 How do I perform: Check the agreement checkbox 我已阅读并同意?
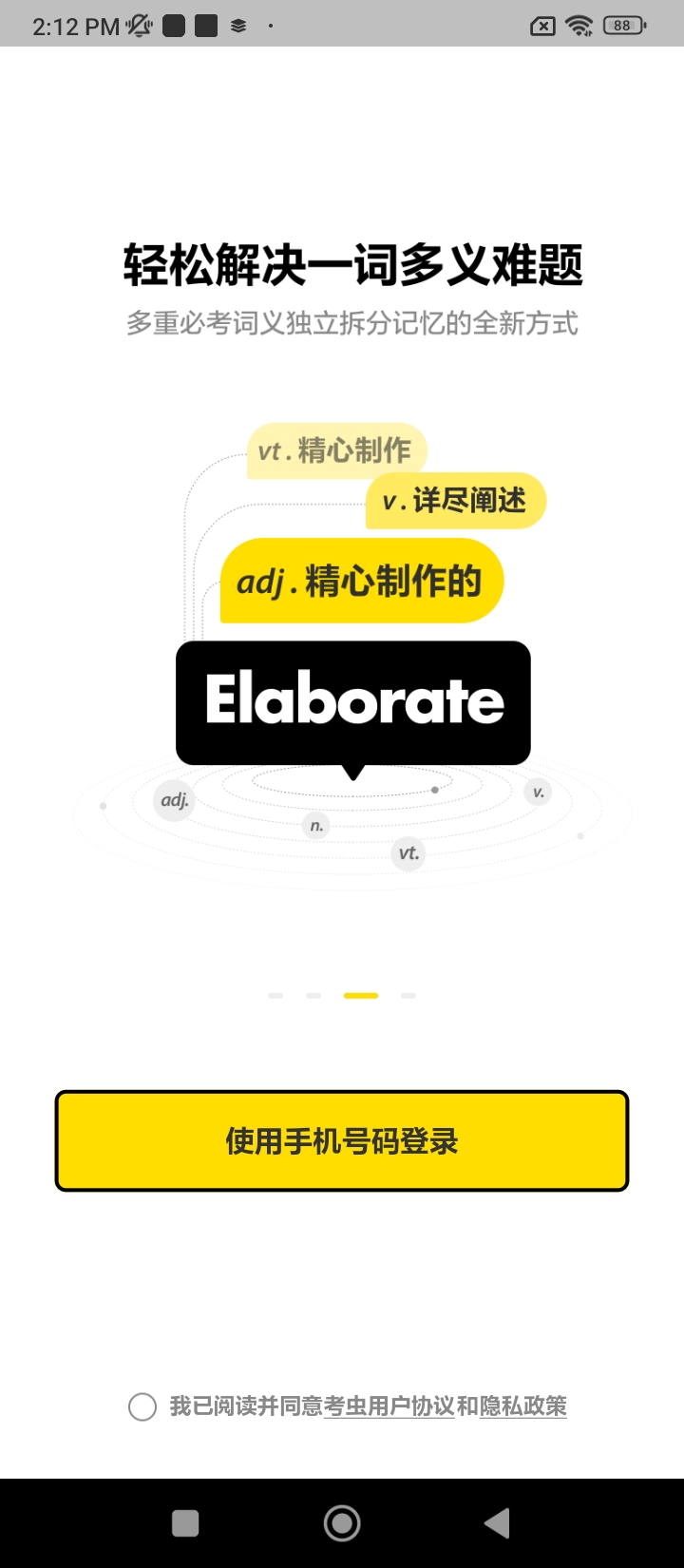click(142, 1406)
